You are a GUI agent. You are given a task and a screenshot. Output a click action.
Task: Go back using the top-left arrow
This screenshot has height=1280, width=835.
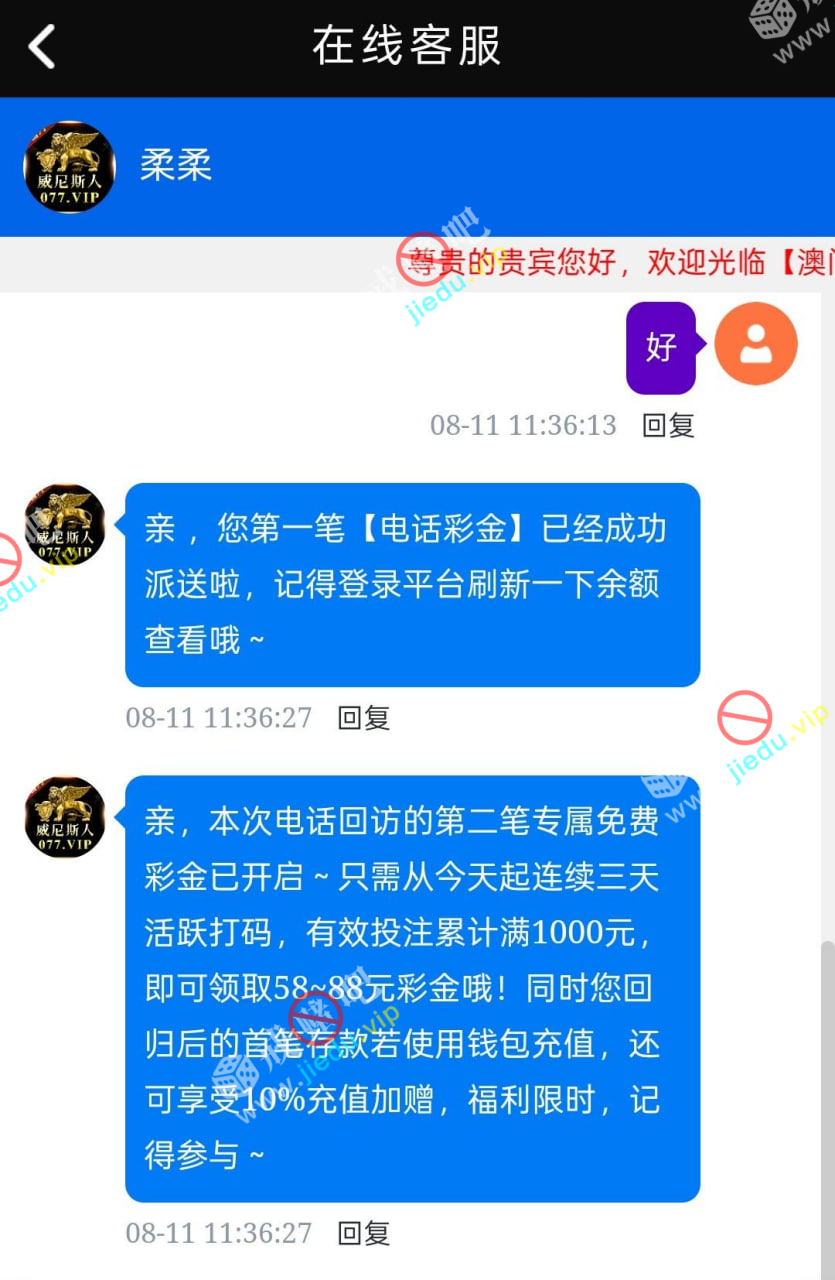coord(41,47)
